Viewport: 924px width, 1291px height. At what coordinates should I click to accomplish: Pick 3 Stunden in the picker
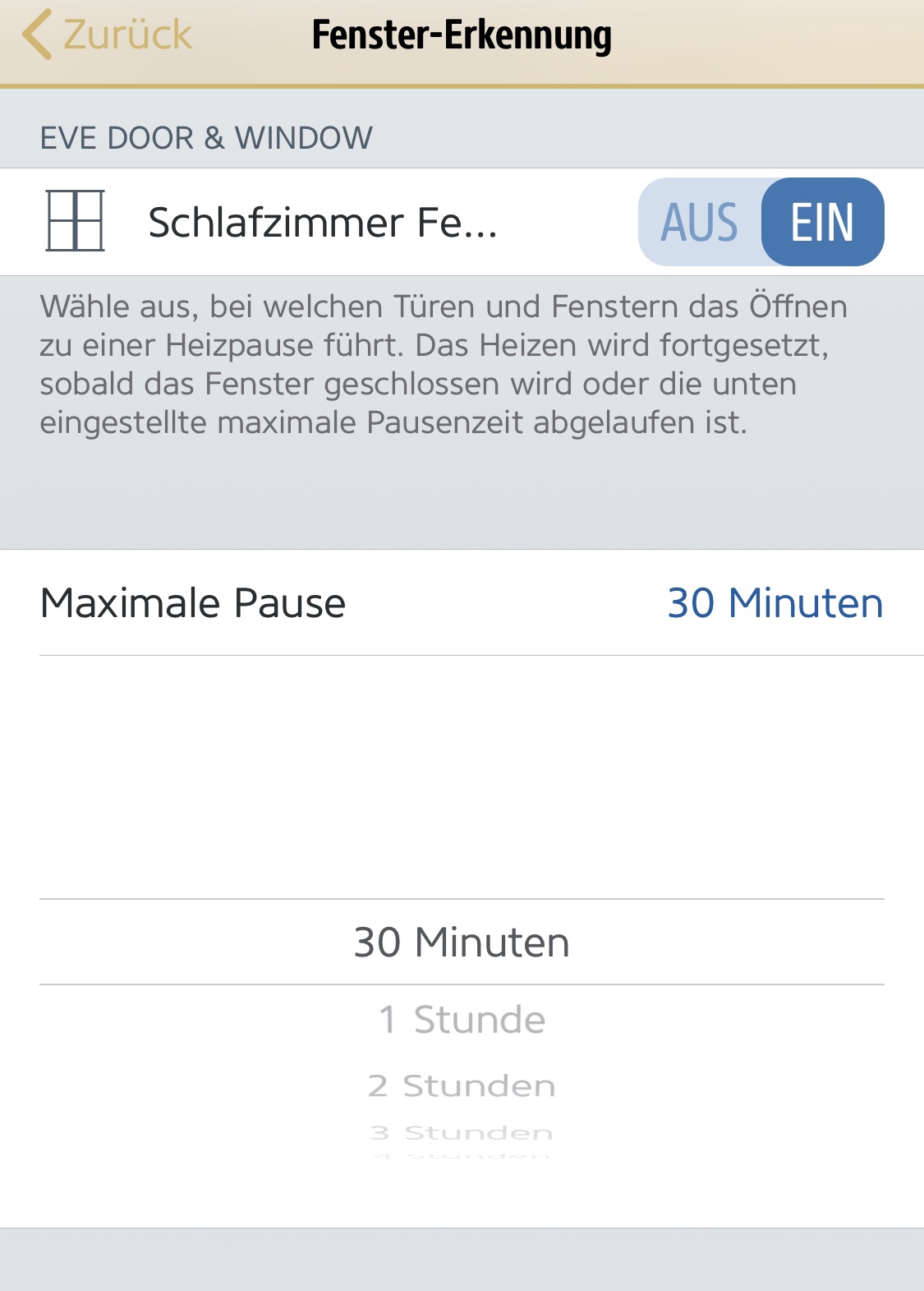pyautogui.click(x=462, y=1132)
